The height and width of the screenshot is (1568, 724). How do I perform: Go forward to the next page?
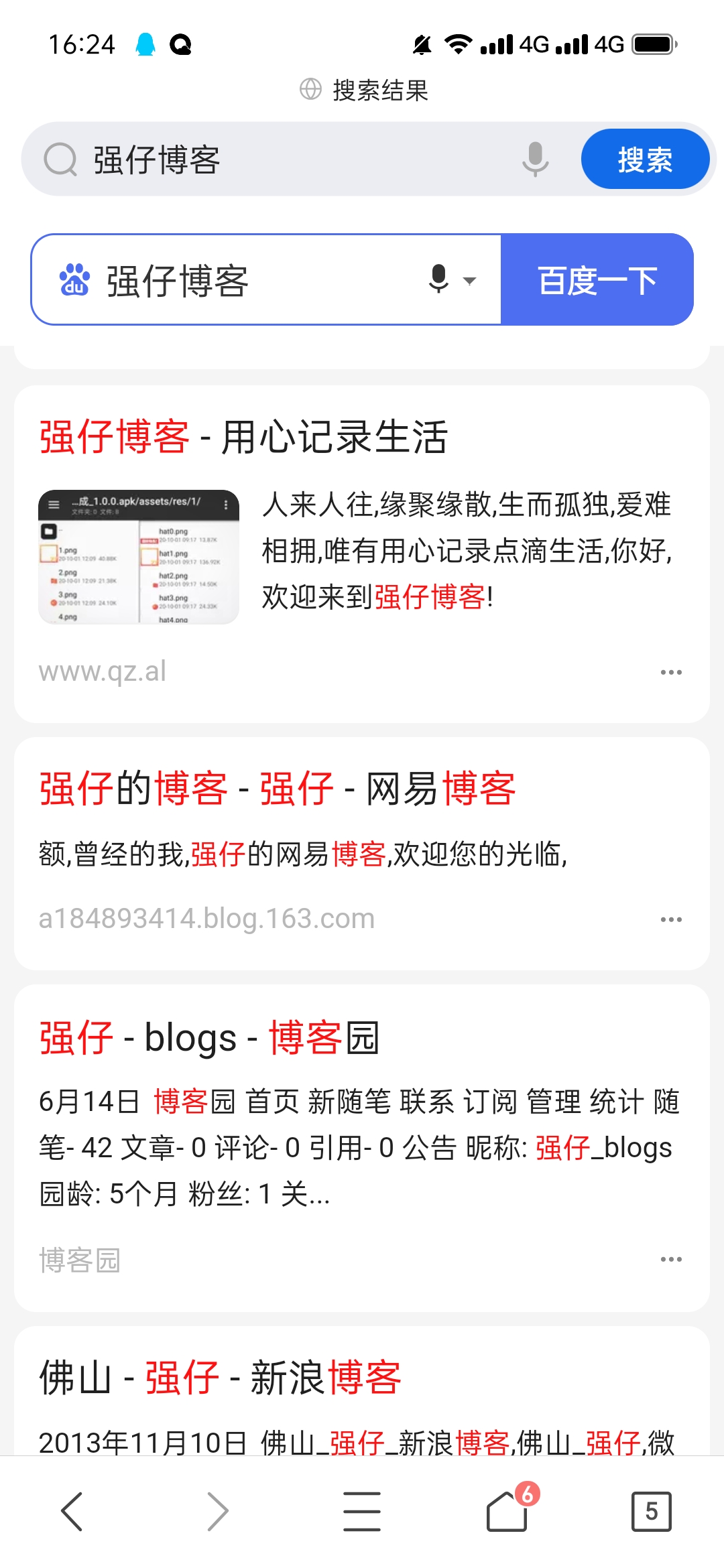(x=217, y=1512)
